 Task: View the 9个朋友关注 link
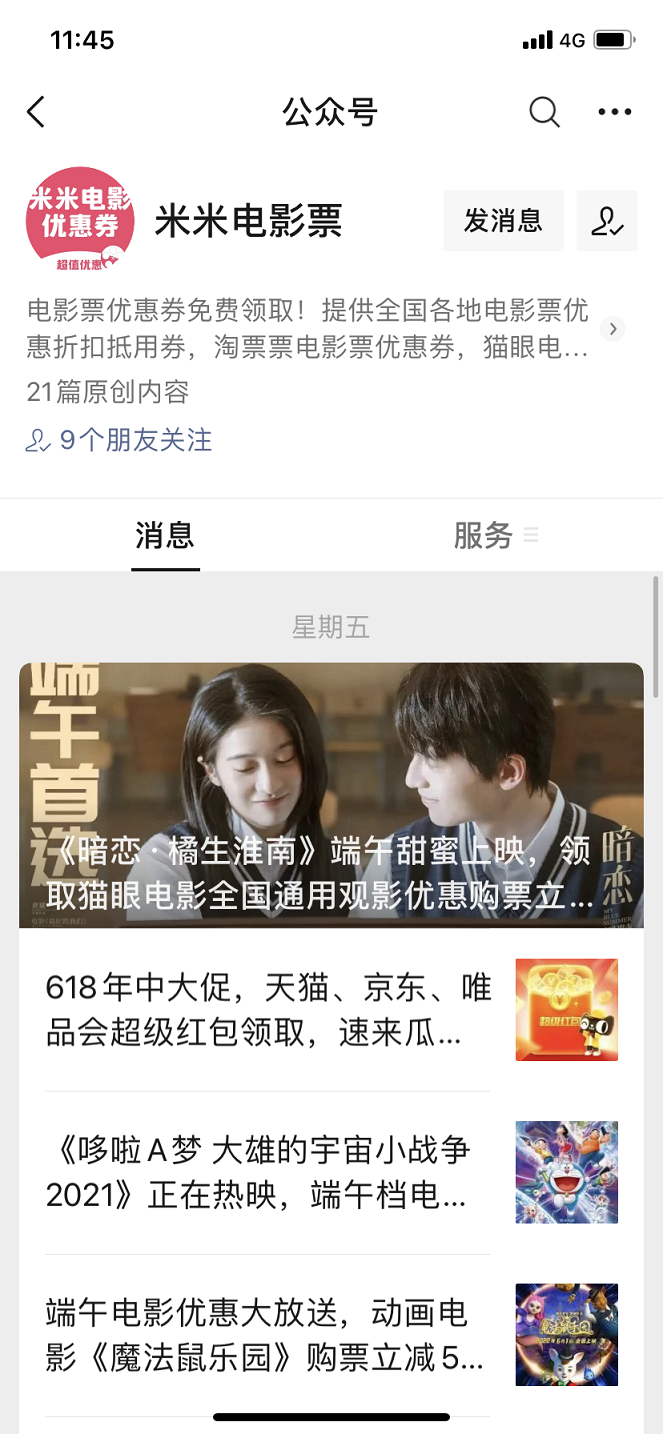[x=119, y=440]
